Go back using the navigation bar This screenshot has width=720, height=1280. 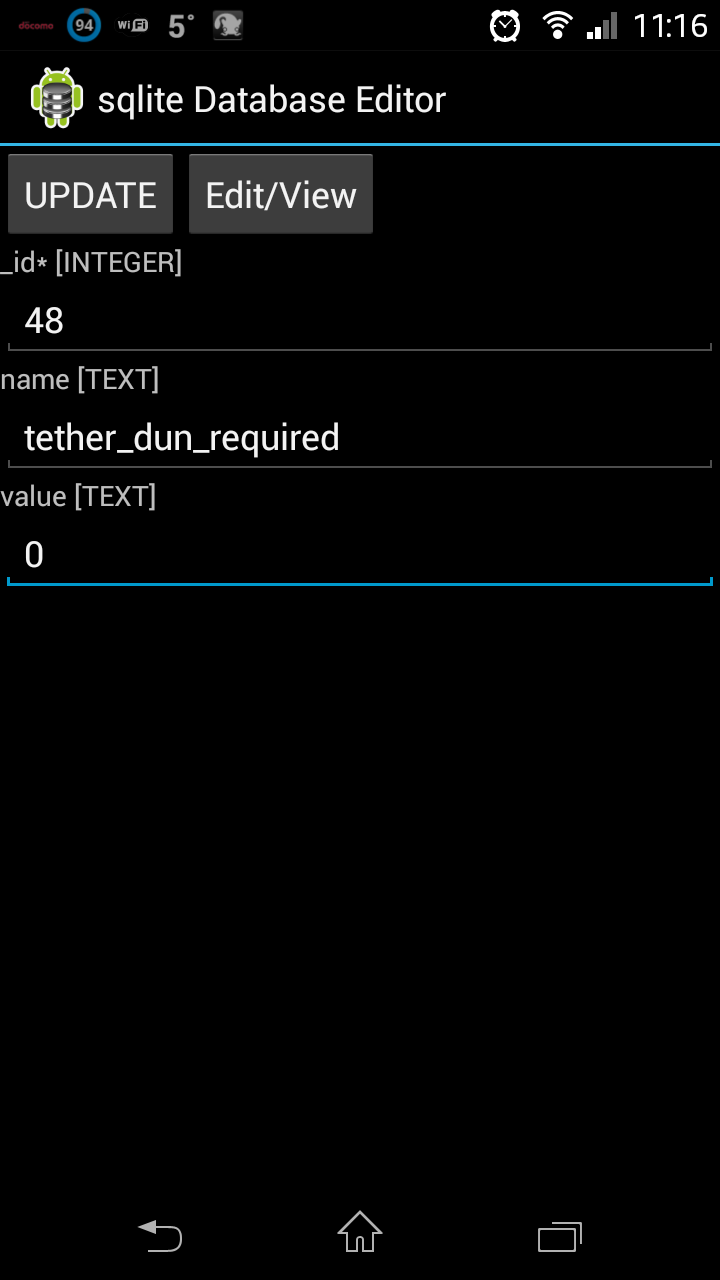(160, 1235)
